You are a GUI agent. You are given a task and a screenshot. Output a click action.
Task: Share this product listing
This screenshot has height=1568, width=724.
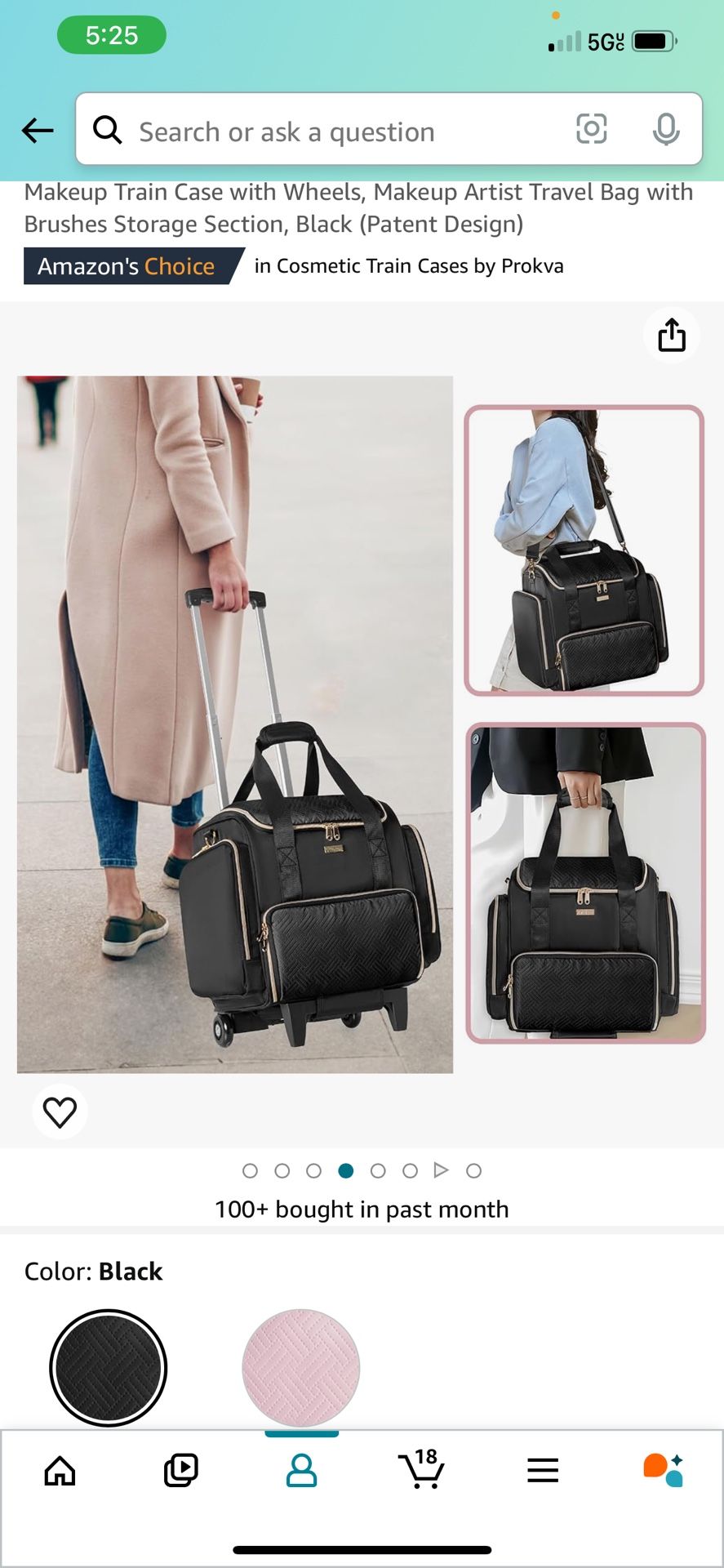pos(671,335)
